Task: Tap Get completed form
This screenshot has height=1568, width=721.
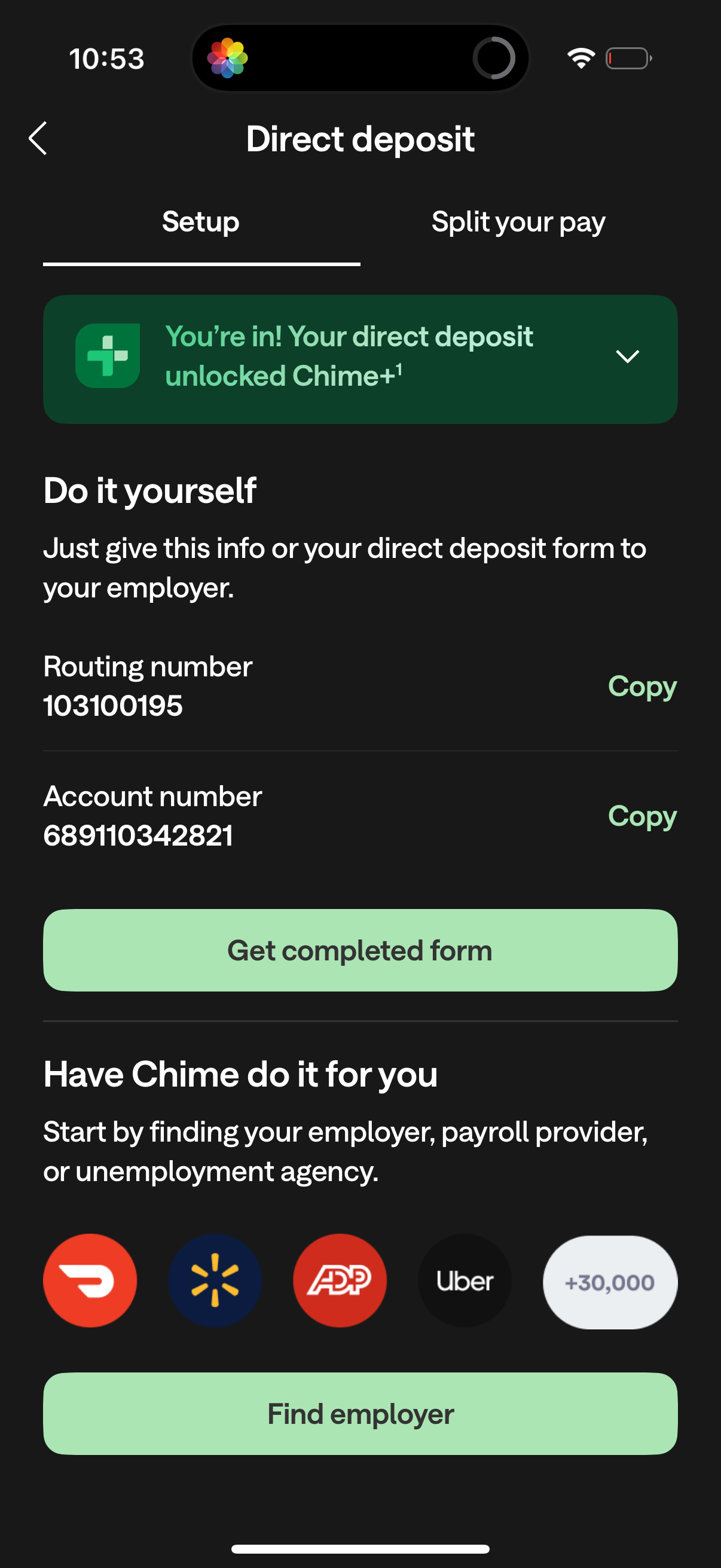Action: click(x=360, y=950)
